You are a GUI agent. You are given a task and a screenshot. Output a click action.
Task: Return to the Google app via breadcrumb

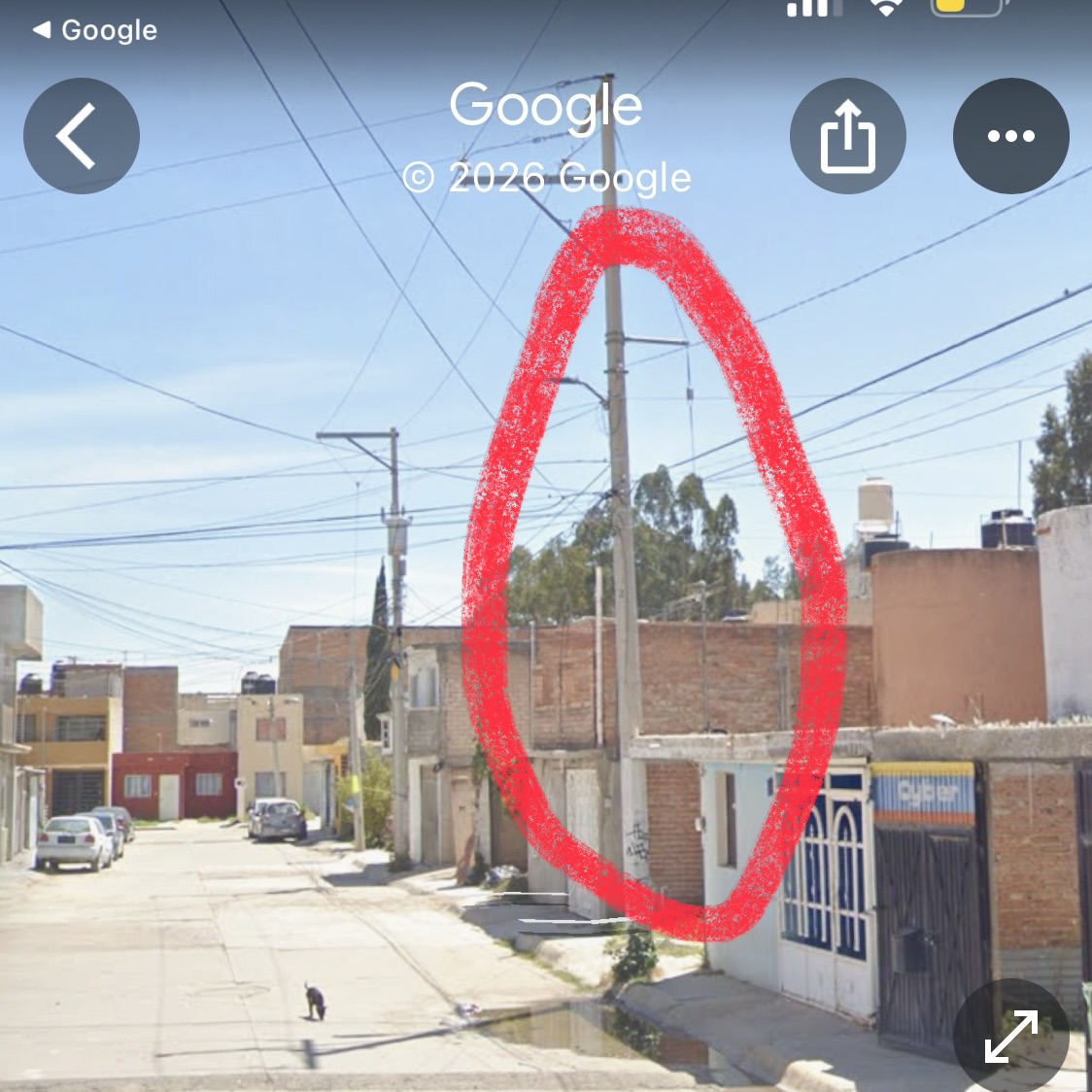pyautogui.click(x=95, y=30)
